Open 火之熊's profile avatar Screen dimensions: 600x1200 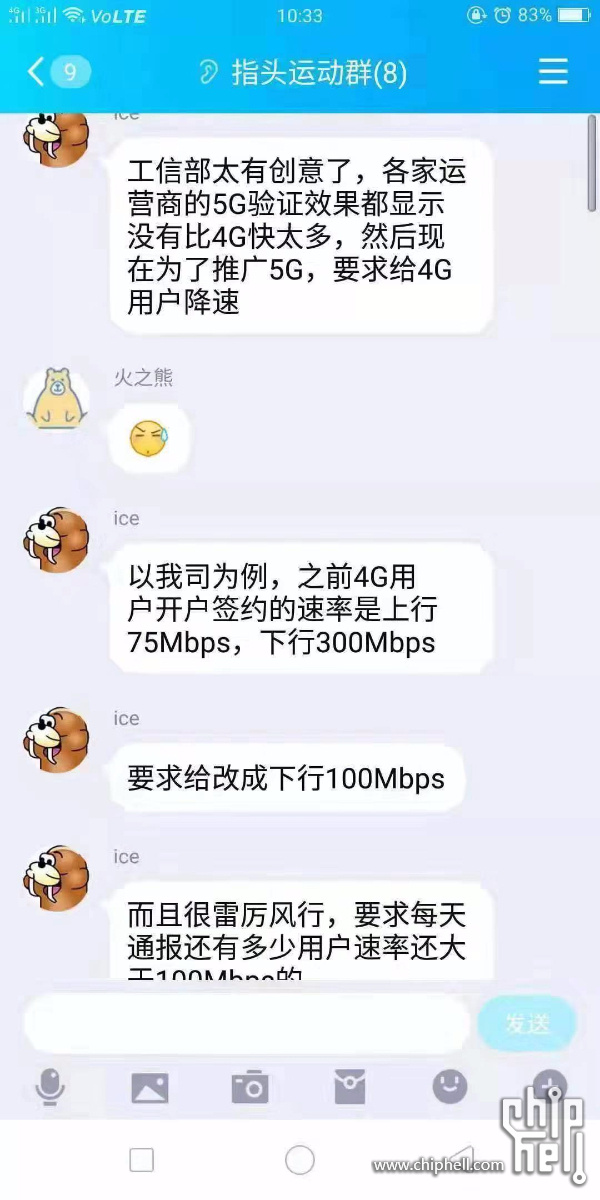click(x=56, y=399)
